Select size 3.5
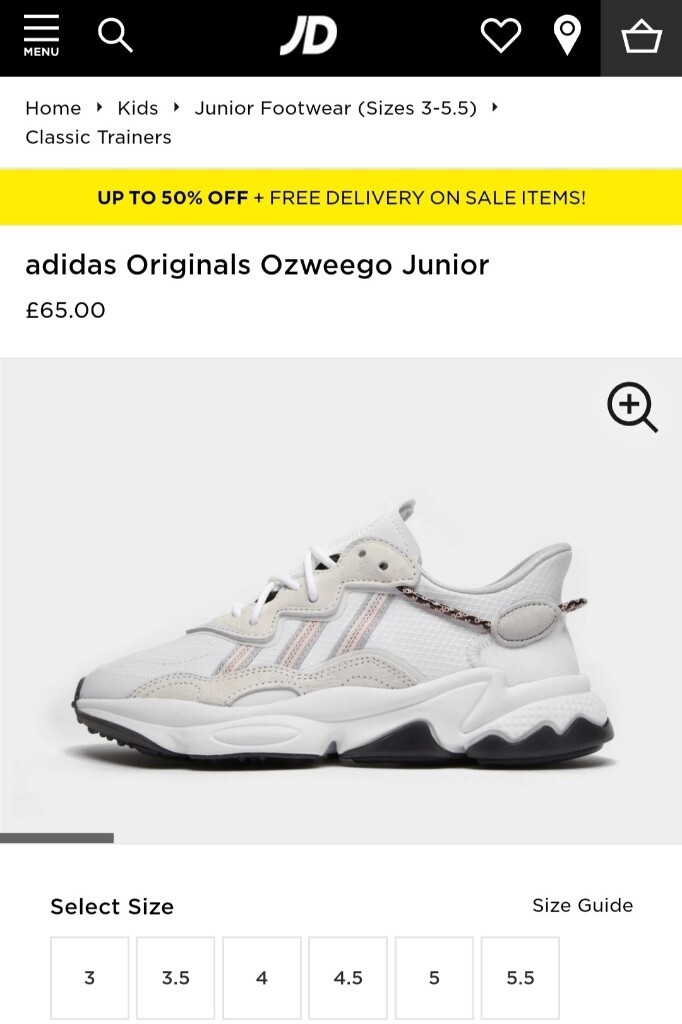This screenshot has width=682, height=1024. (176, 977)
